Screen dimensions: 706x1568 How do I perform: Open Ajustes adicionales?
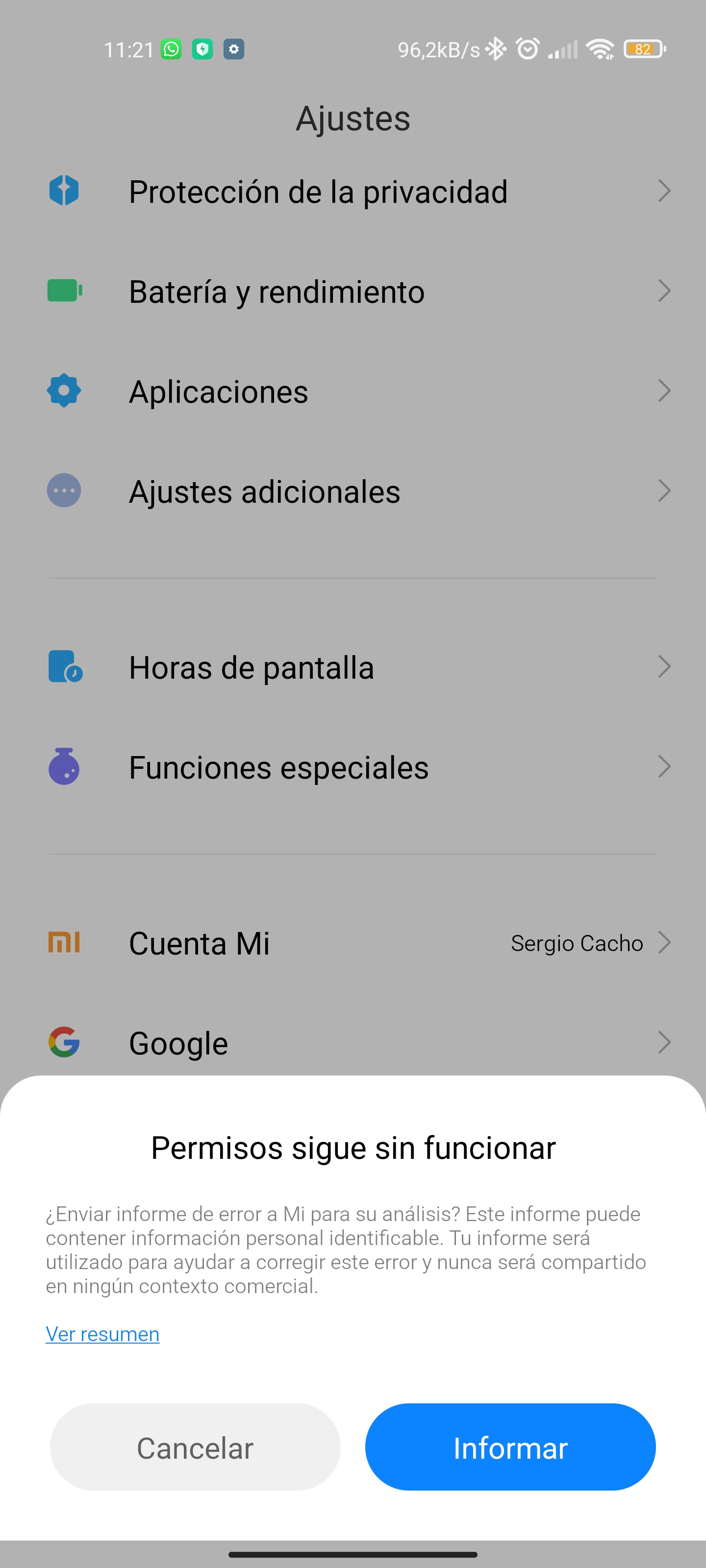point(353,490)
